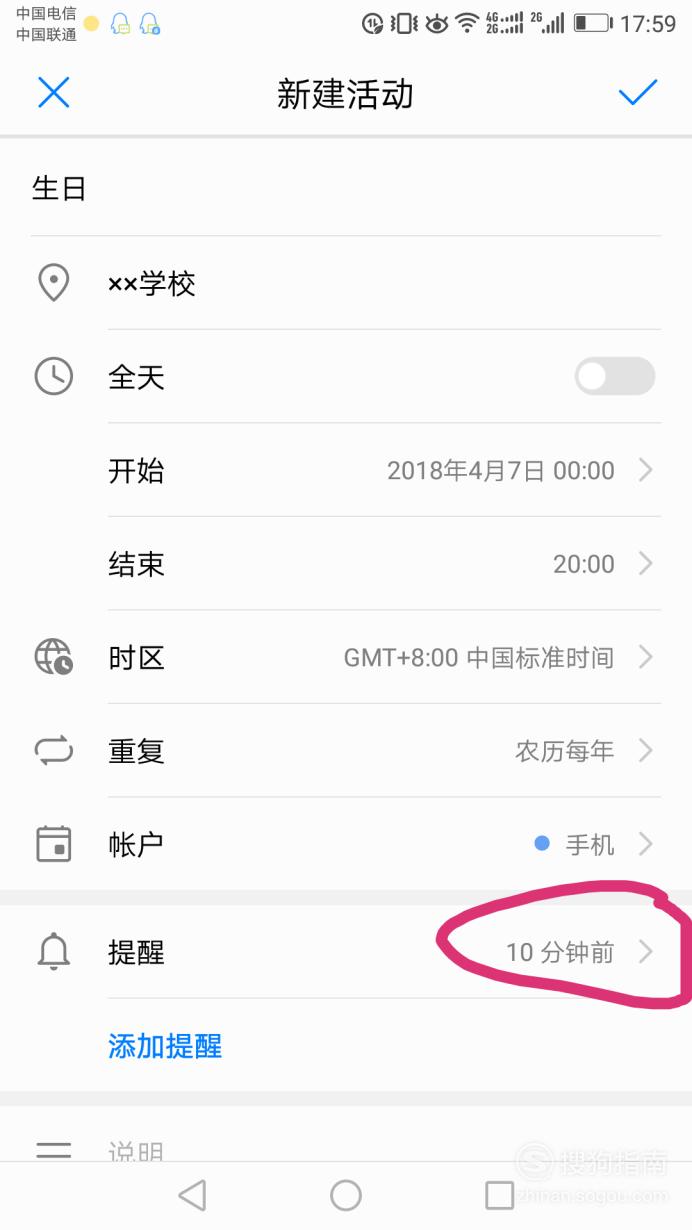Open the 重复 repeat options
The width and height of the screenshot is (692, 1230).
(346, 751)
